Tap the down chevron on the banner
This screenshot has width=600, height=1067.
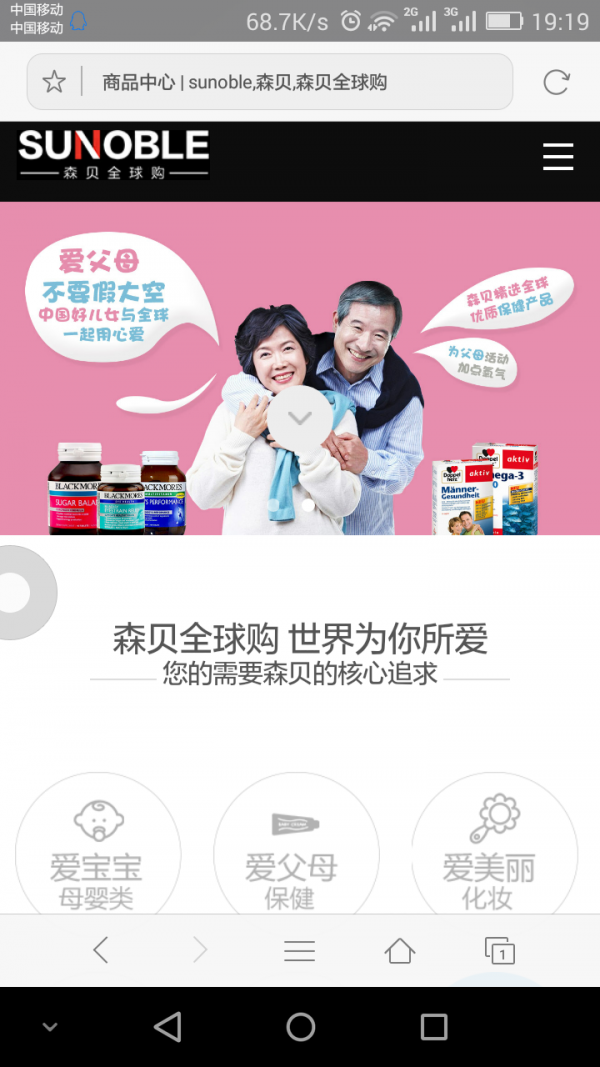(301, 418)
